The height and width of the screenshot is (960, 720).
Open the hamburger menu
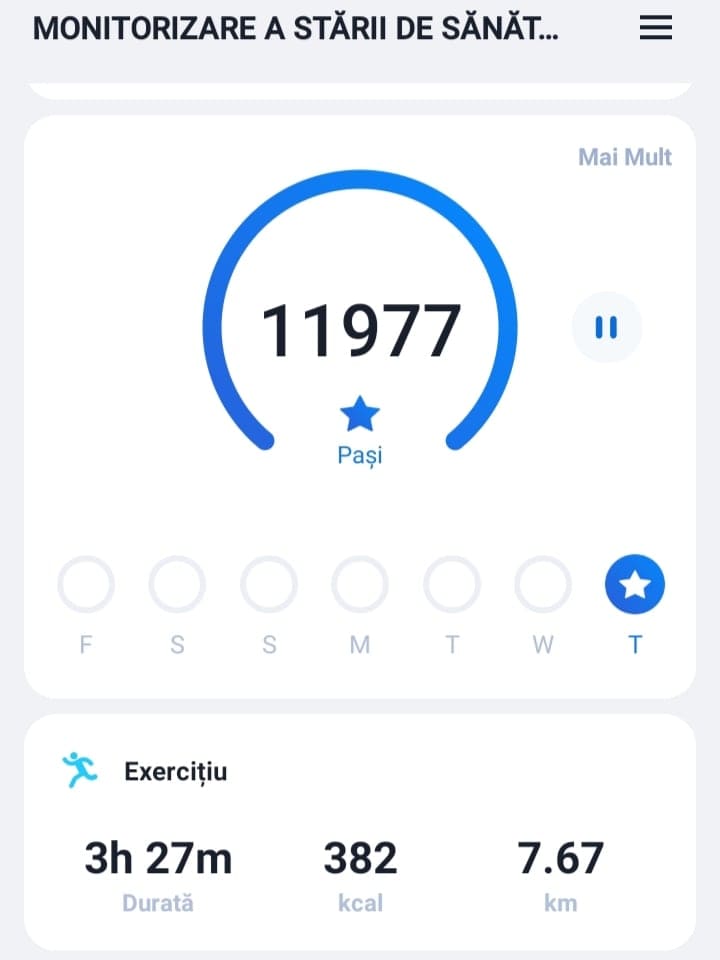pos(655,29)
